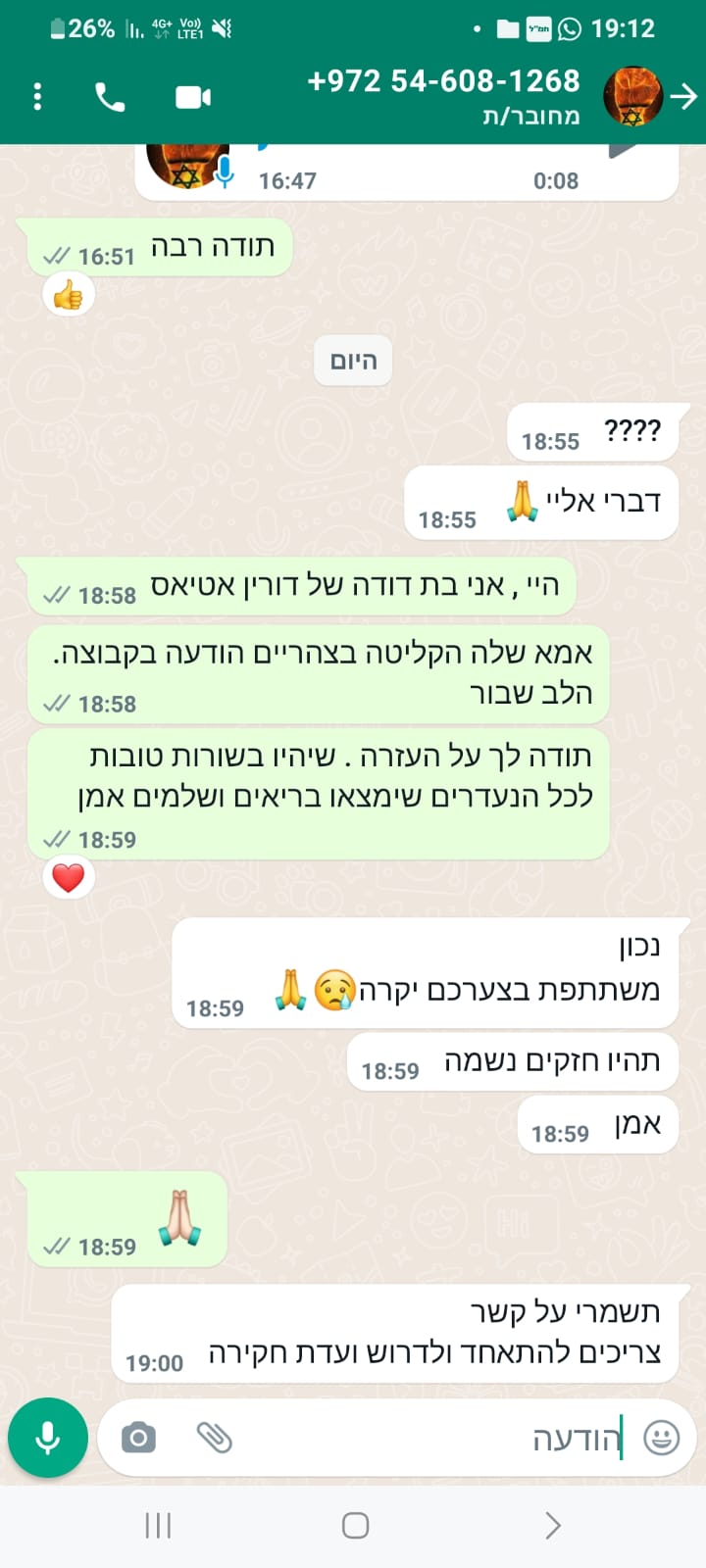
Task: Attach a file with the paperclip
Action: 214,1438
